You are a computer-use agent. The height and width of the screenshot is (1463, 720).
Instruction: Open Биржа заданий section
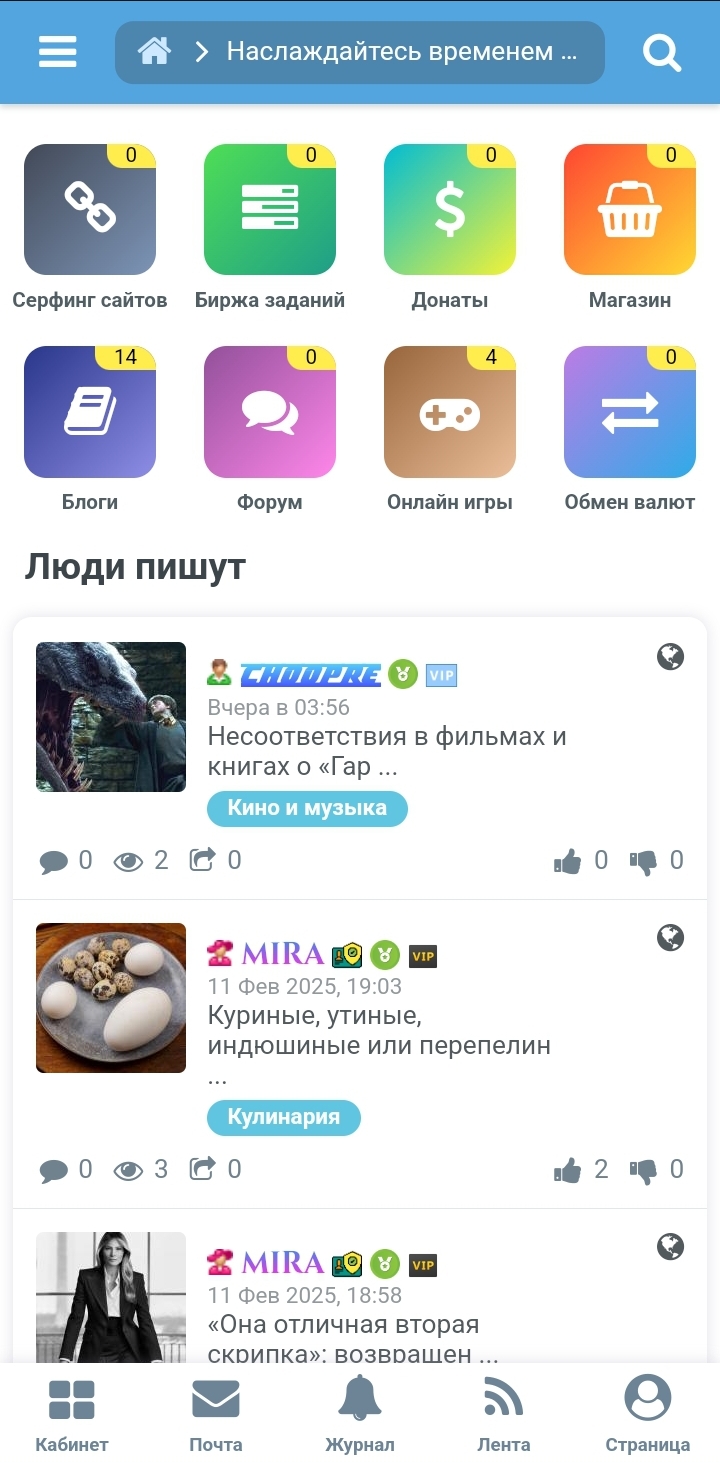pos(270,210)
